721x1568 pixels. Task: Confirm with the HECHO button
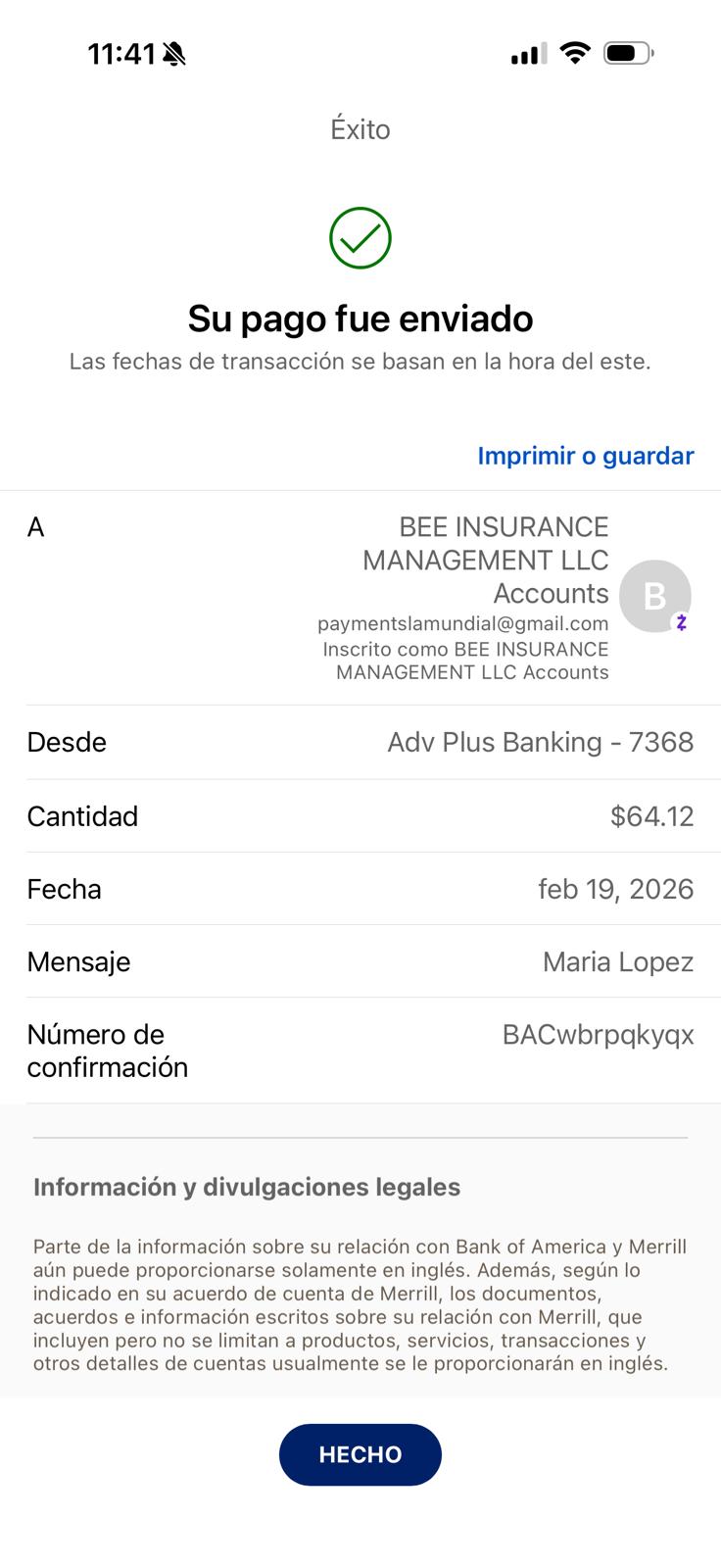tap(360, 1454)
